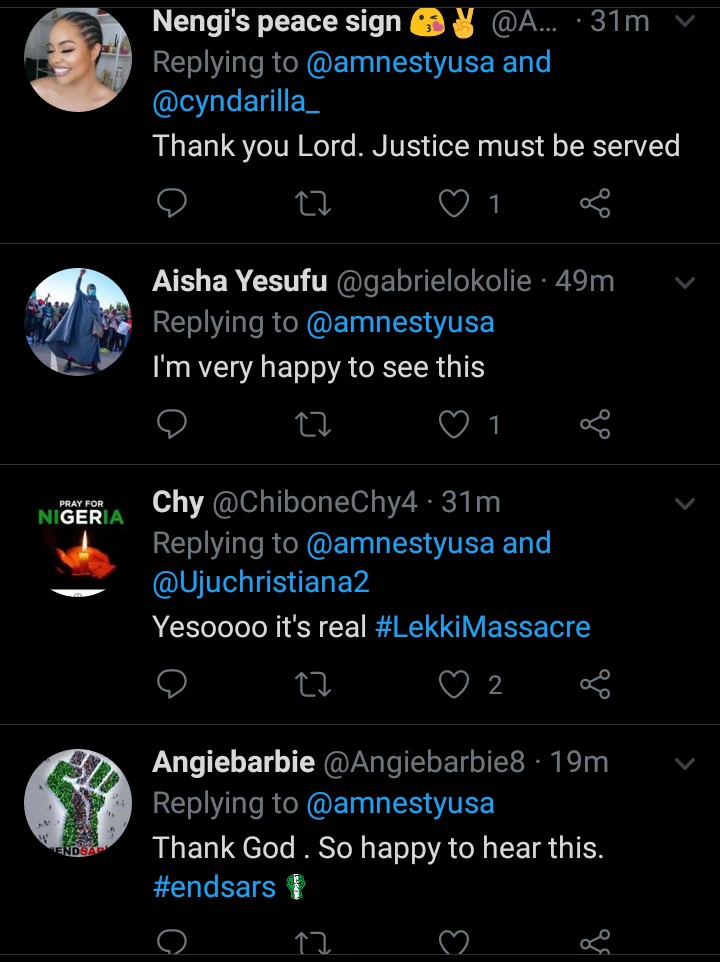Image resolution: width=720 pixels, height=962 pixels.
Task: Like Chy's reply
Action: coord(455,685)
